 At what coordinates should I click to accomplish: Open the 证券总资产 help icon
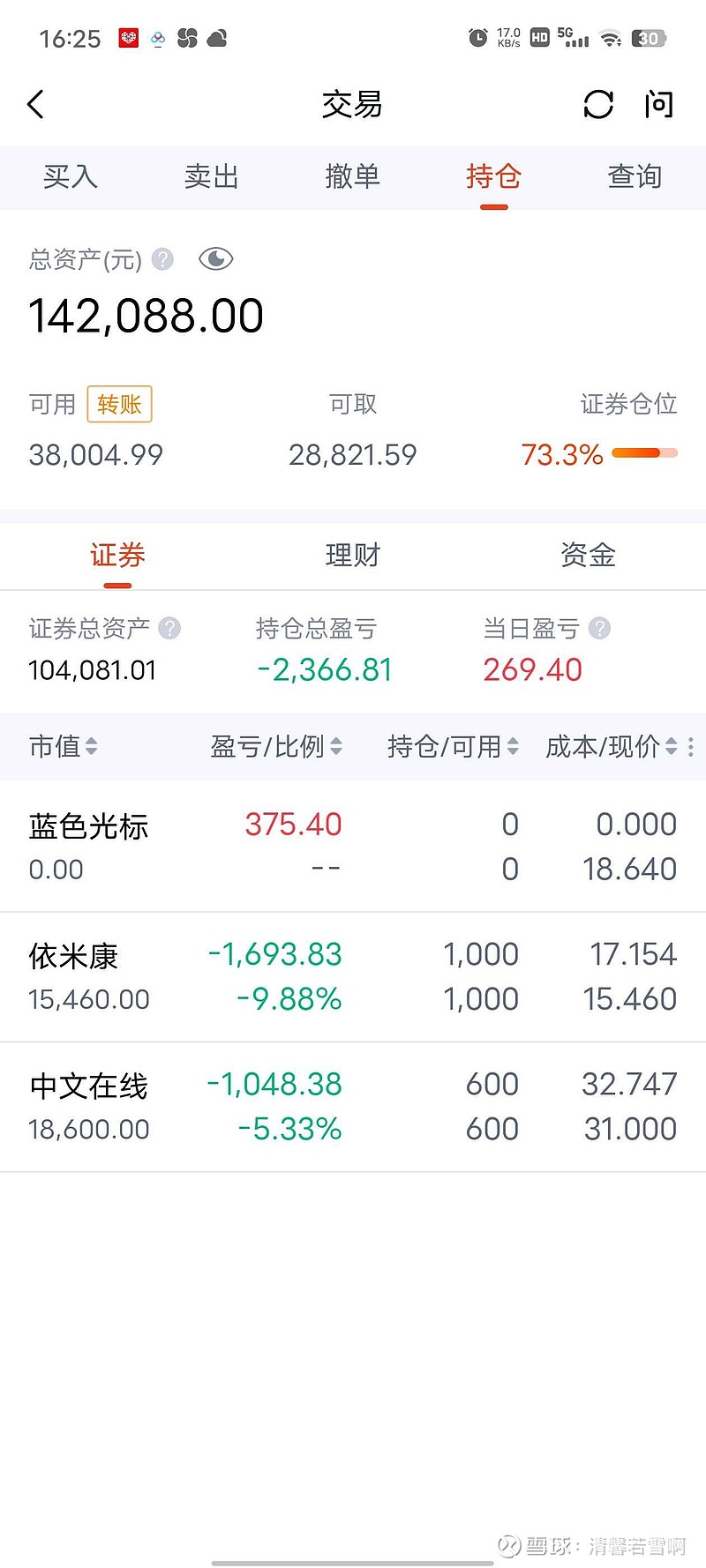pyautogui.click(x=168, y=628)
